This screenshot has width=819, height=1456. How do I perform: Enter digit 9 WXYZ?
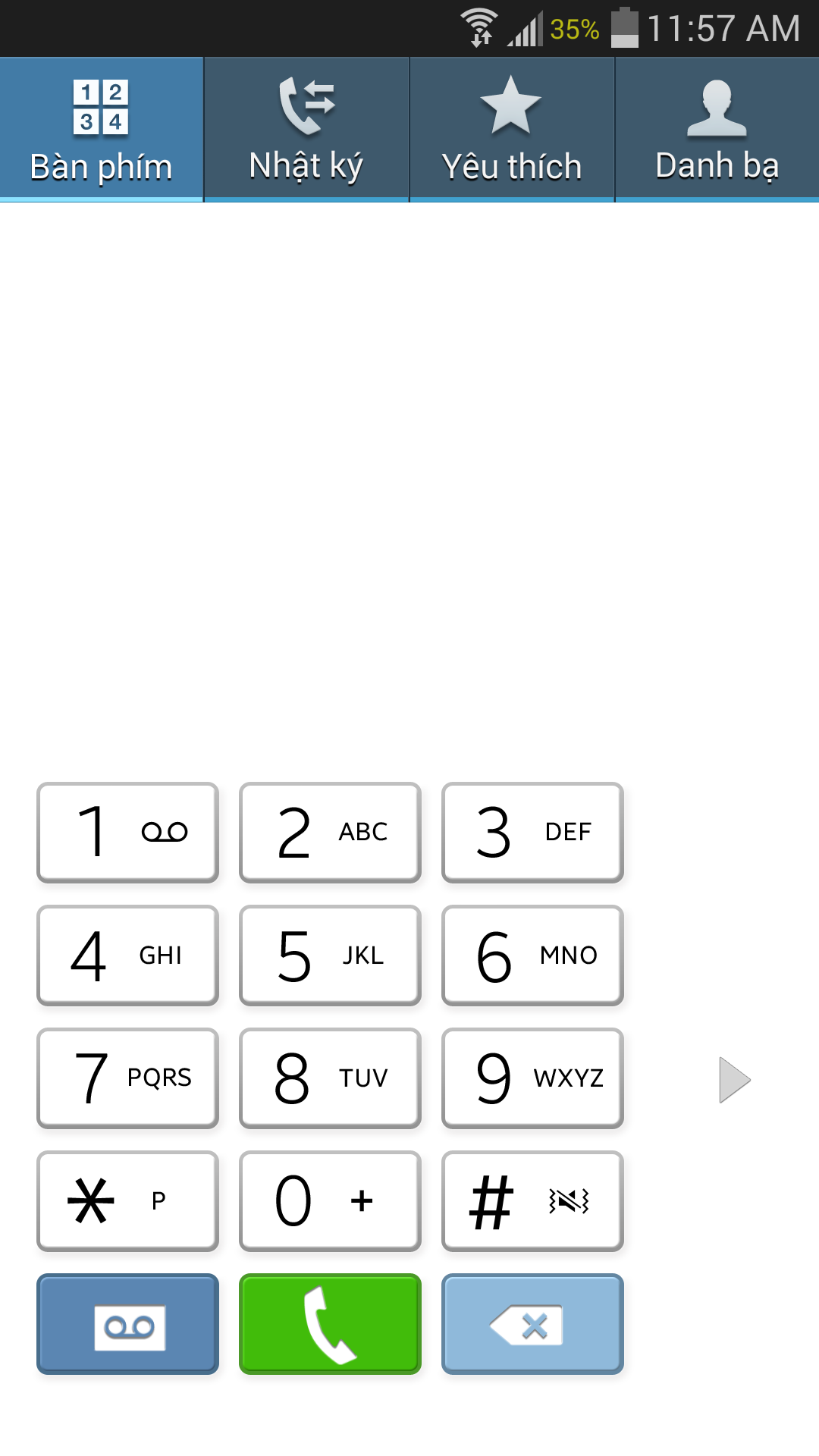pos(532,1078)
